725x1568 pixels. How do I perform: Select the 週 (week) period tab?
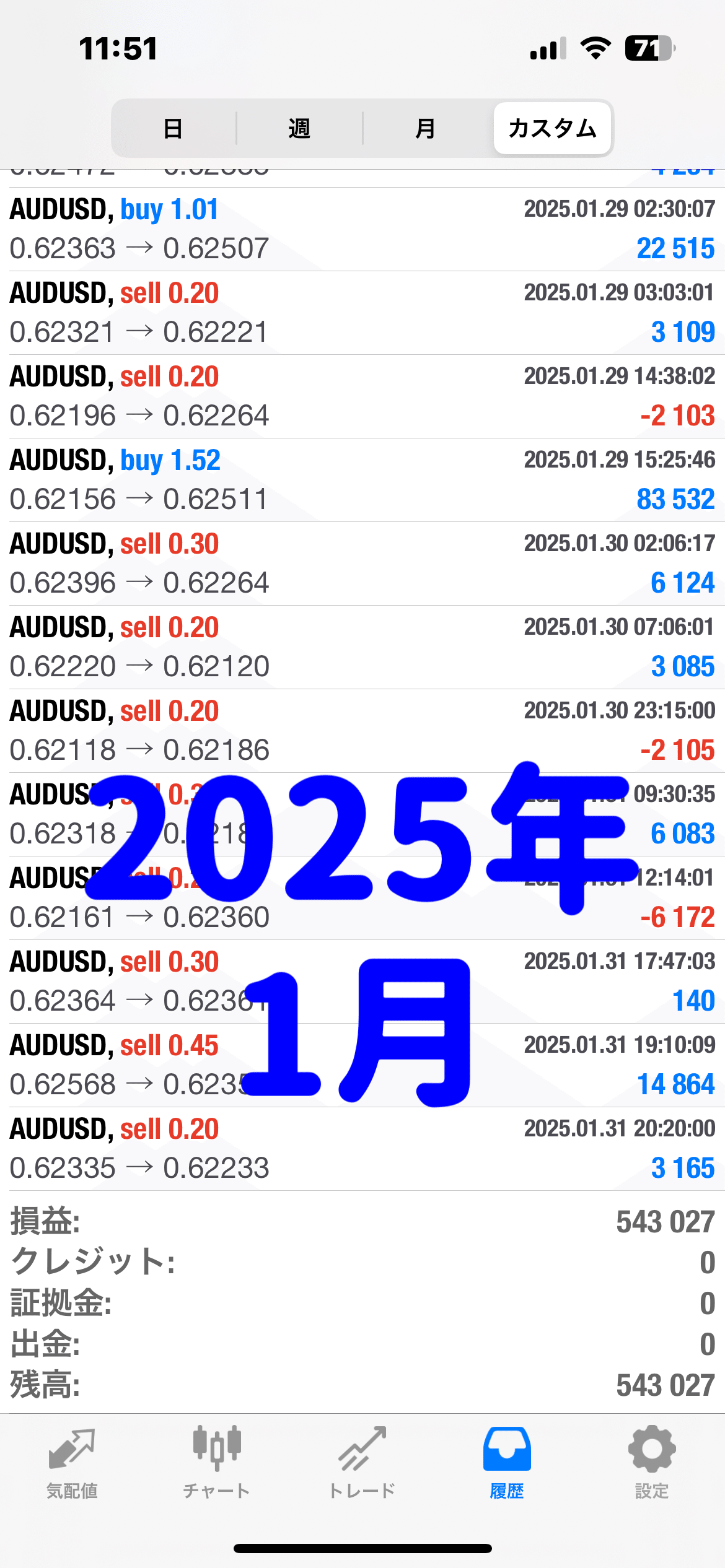299,129
